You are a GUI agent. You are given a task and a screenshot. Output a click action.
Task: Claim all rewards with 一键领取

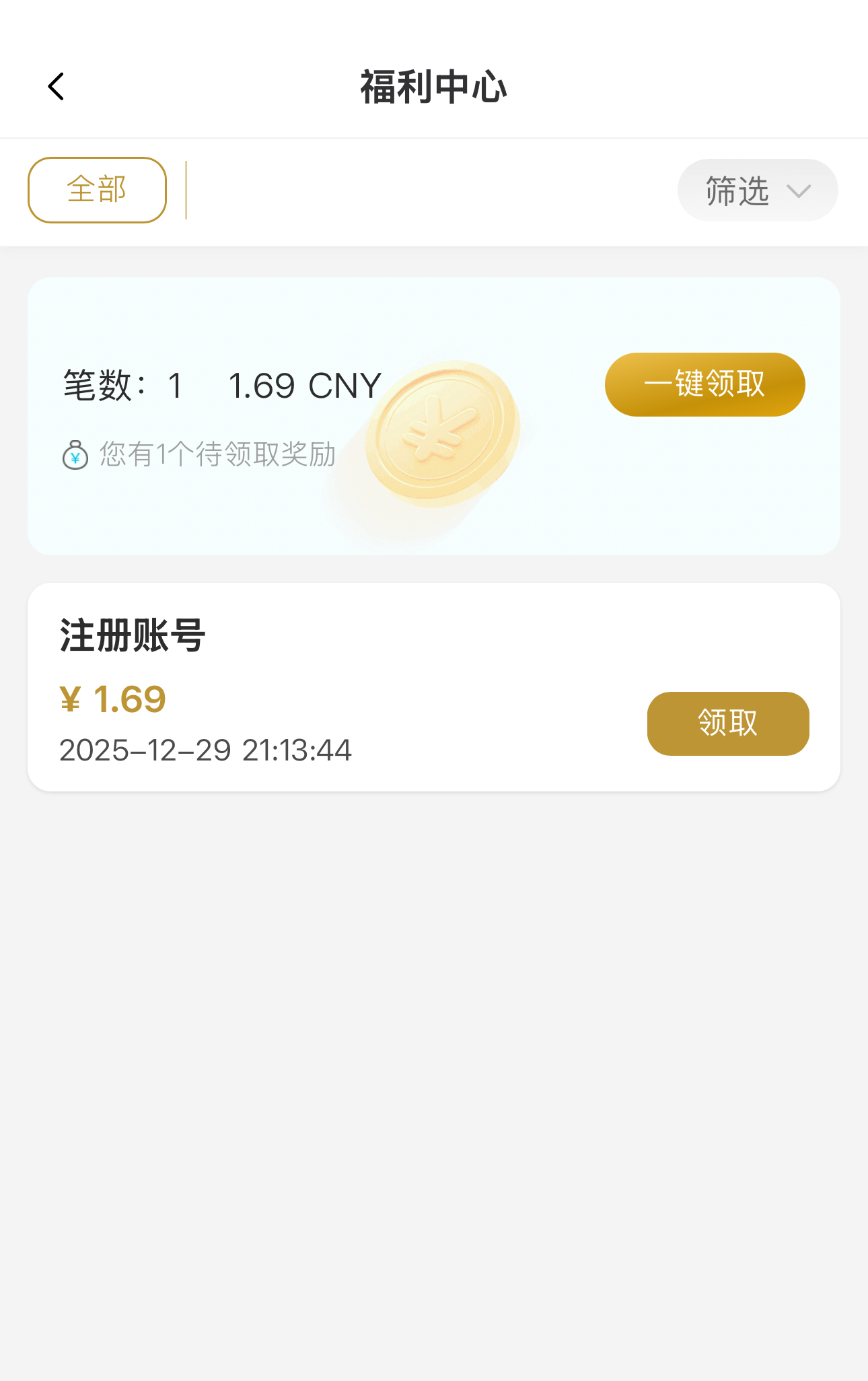[704, 384]
